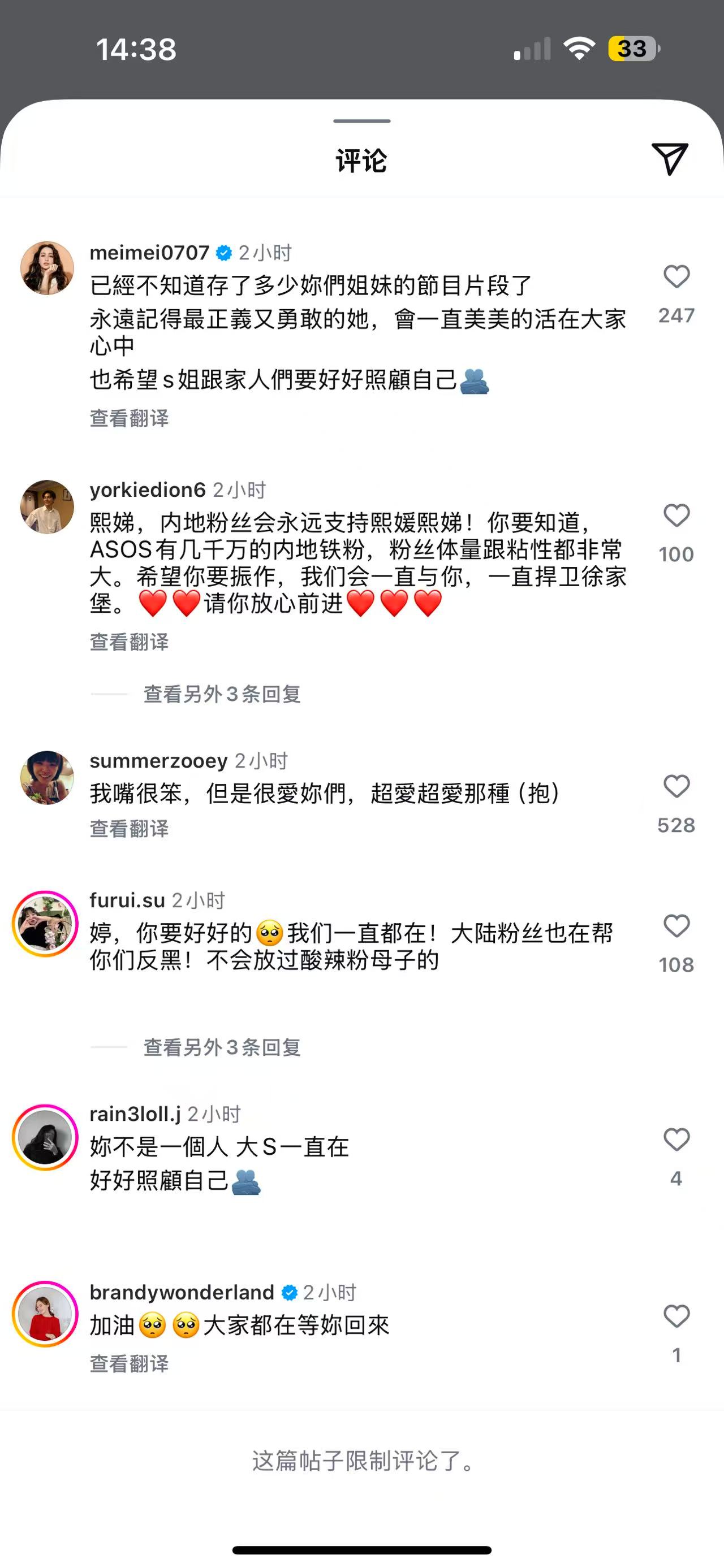This screenshot has height=1568, width=724.
Task: Like yorkiedion6's comment
Action: [676, 516]
